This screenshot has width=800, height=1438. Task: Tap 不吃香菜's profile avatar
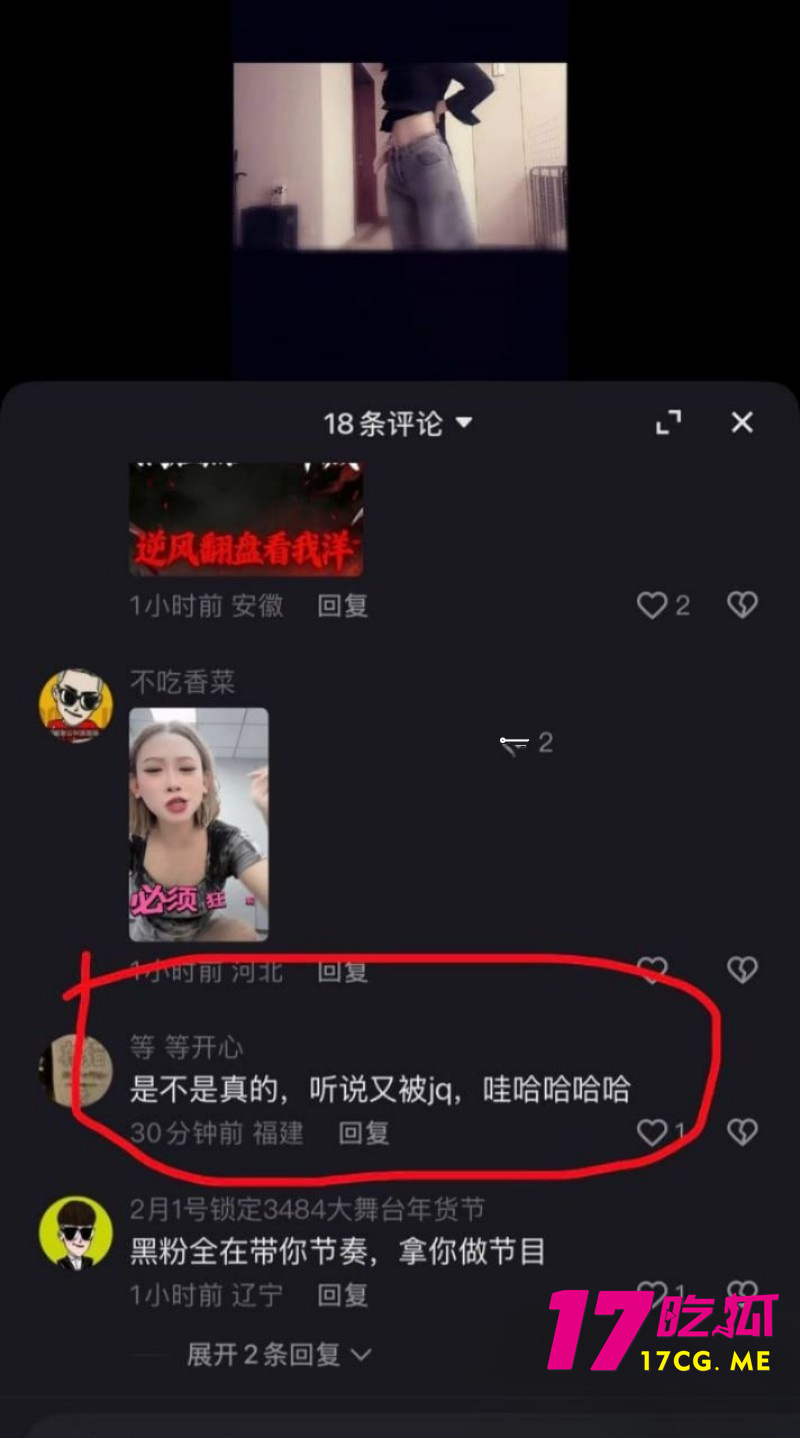click(75, 700)
